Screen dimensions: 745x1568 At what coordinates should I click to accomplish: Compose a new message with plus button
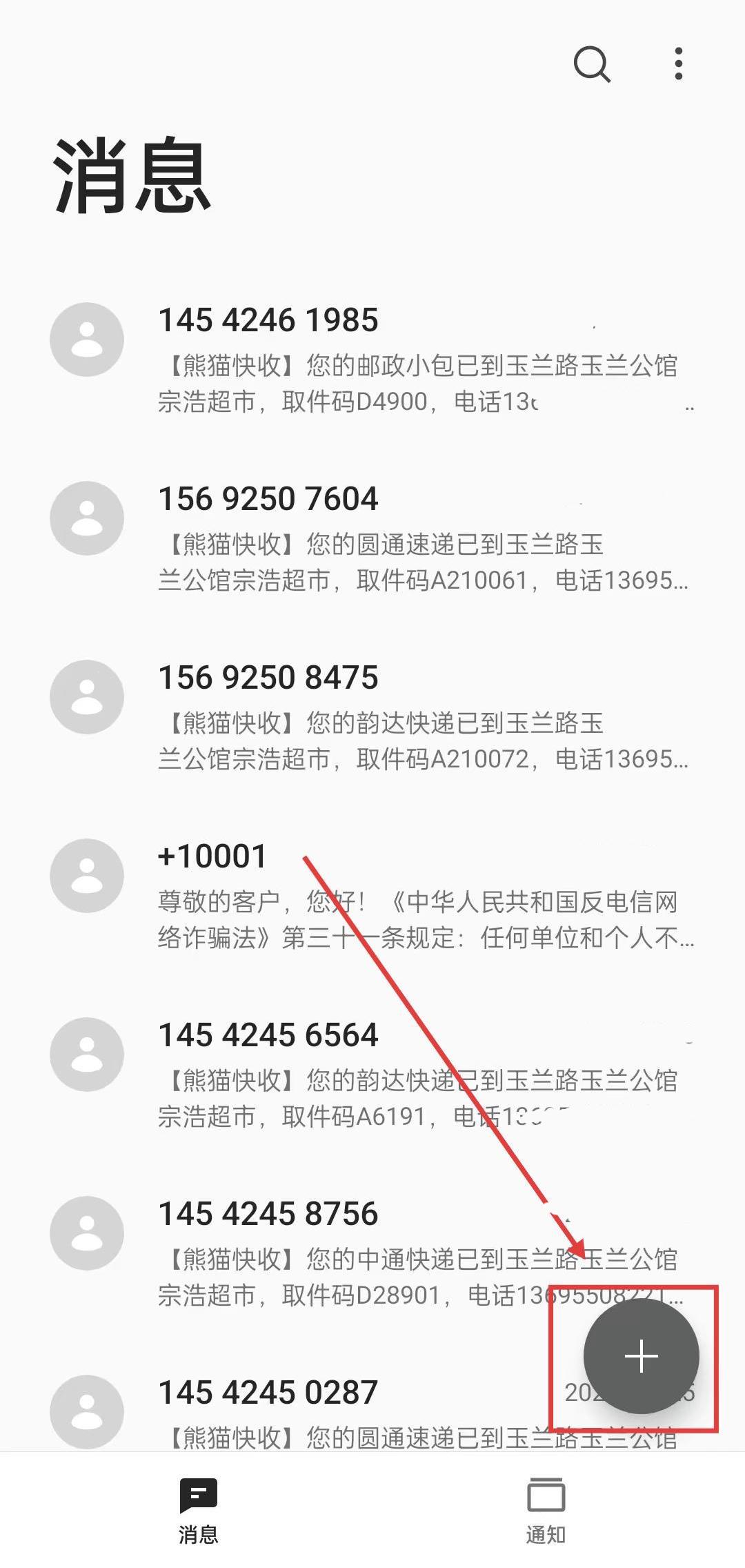641,1356
